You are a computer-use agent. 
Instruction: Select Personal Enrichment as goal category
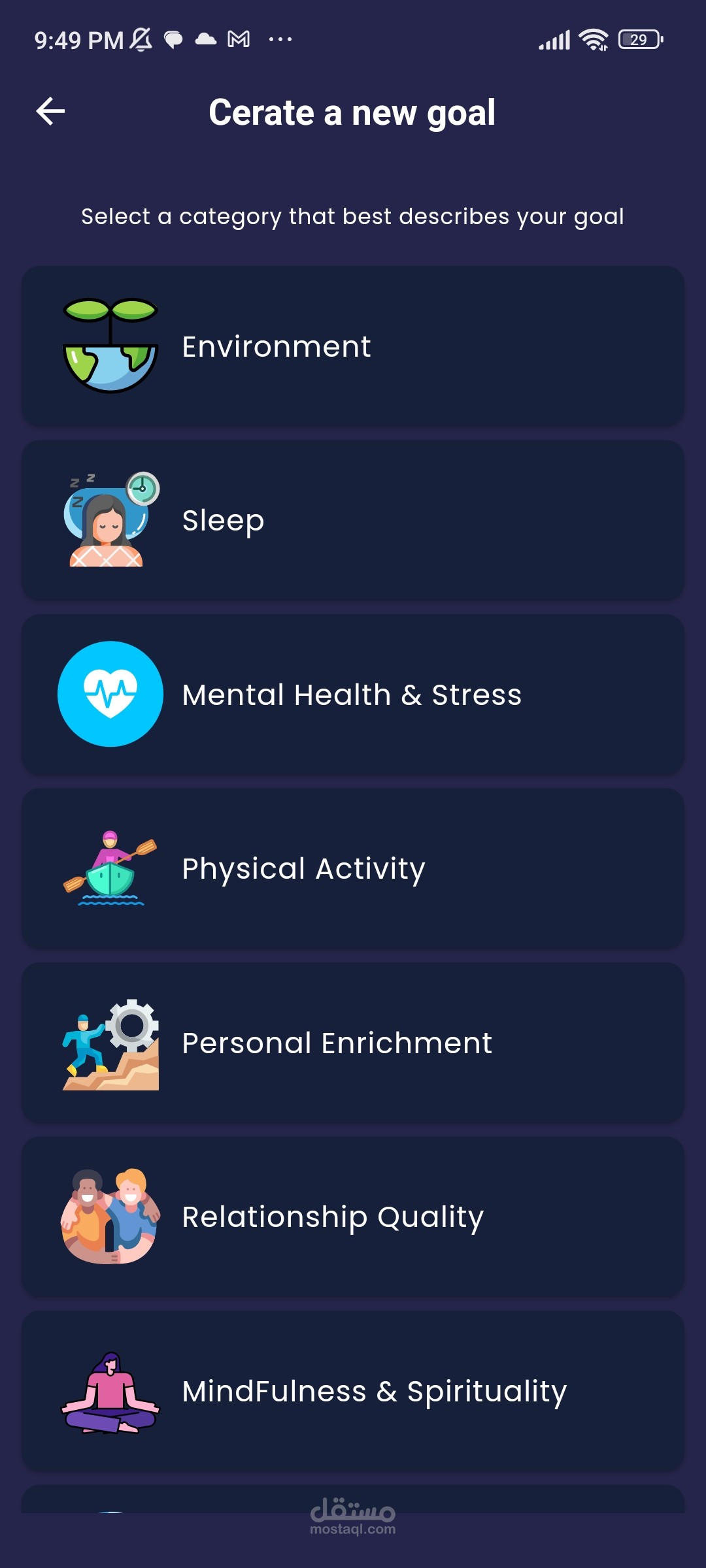[x=353, y=1043]
